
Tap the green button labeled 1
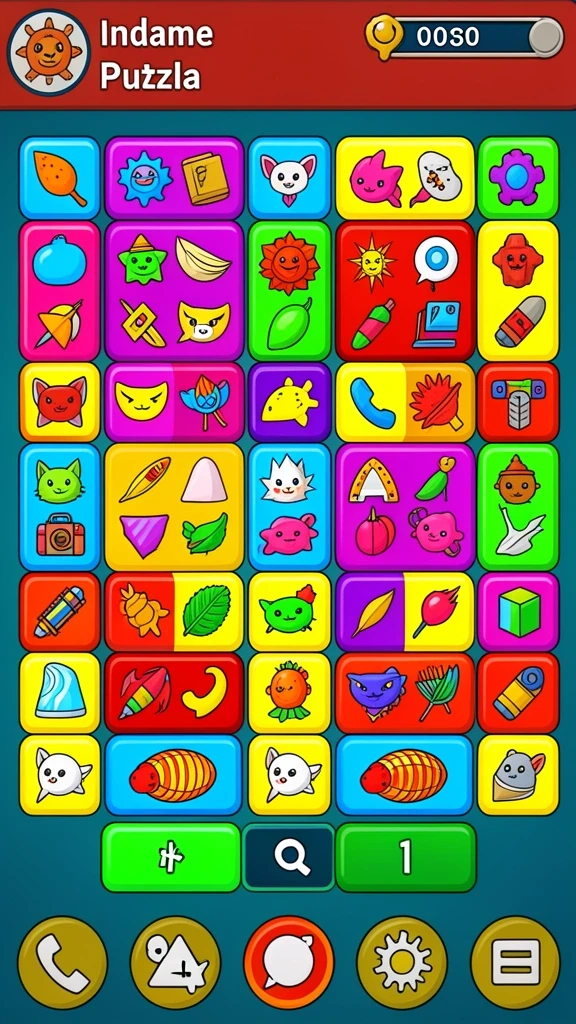tap(406, 857)
